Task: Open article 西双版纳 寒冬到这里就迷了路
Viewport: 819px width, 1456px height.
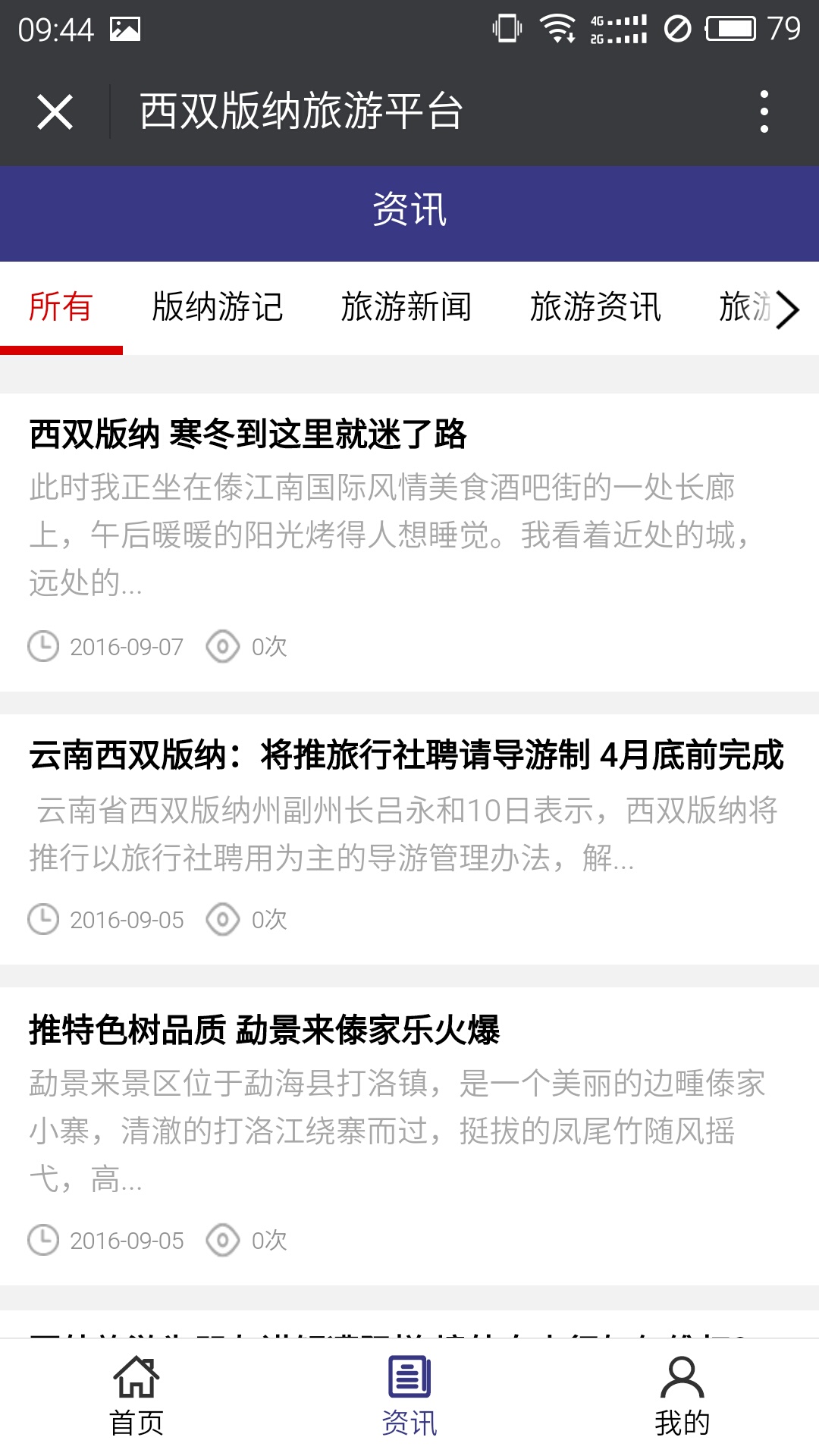Action: 248,435
